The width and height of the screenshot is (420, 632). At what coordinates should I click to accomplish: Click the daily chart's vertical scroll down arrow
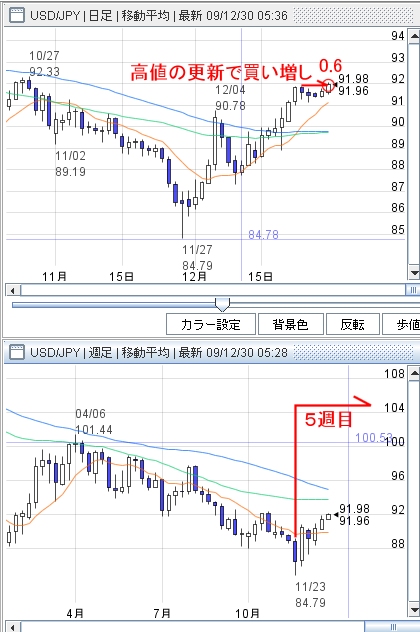tap(414, 272)
